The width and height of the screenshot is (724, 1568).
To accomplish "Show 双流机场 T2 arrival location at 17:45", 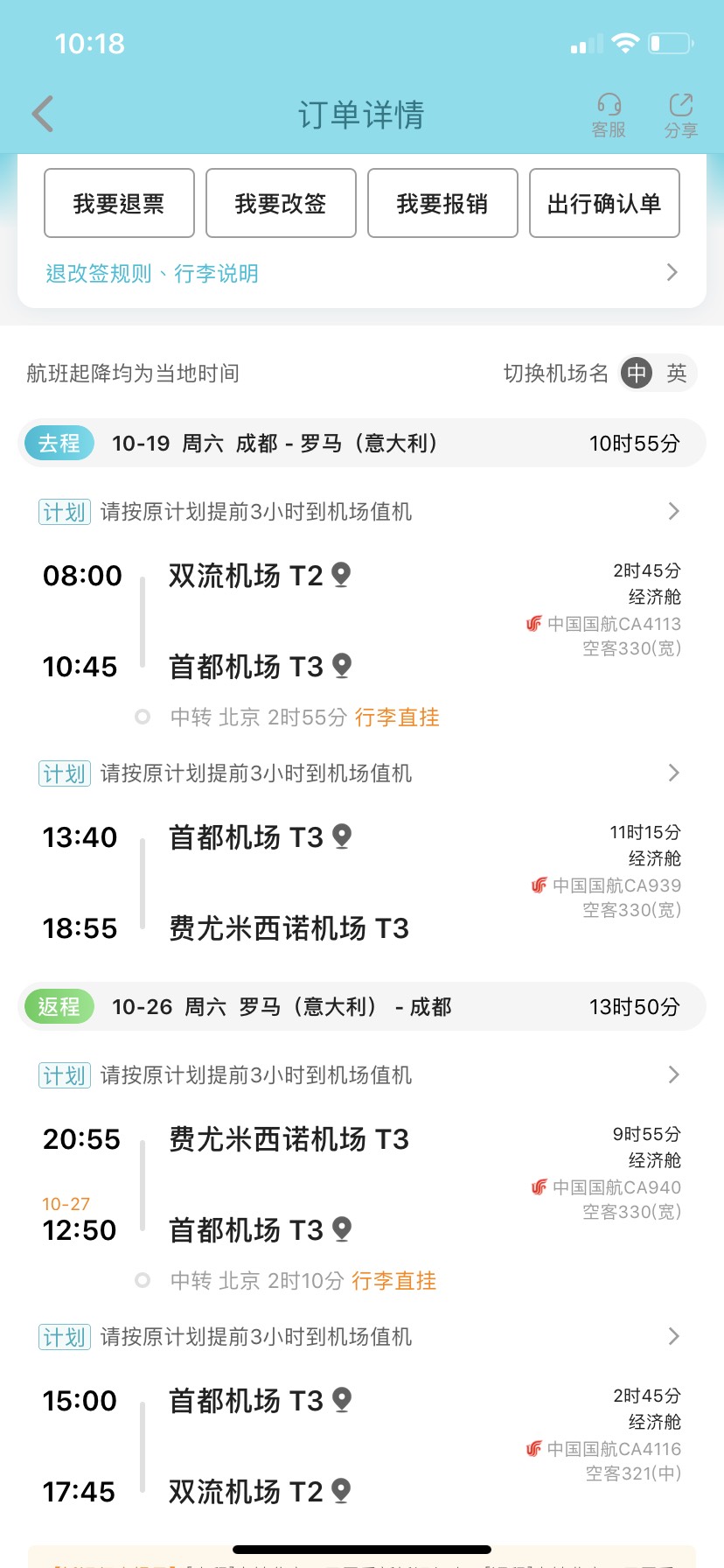I will click(342, 1491).
